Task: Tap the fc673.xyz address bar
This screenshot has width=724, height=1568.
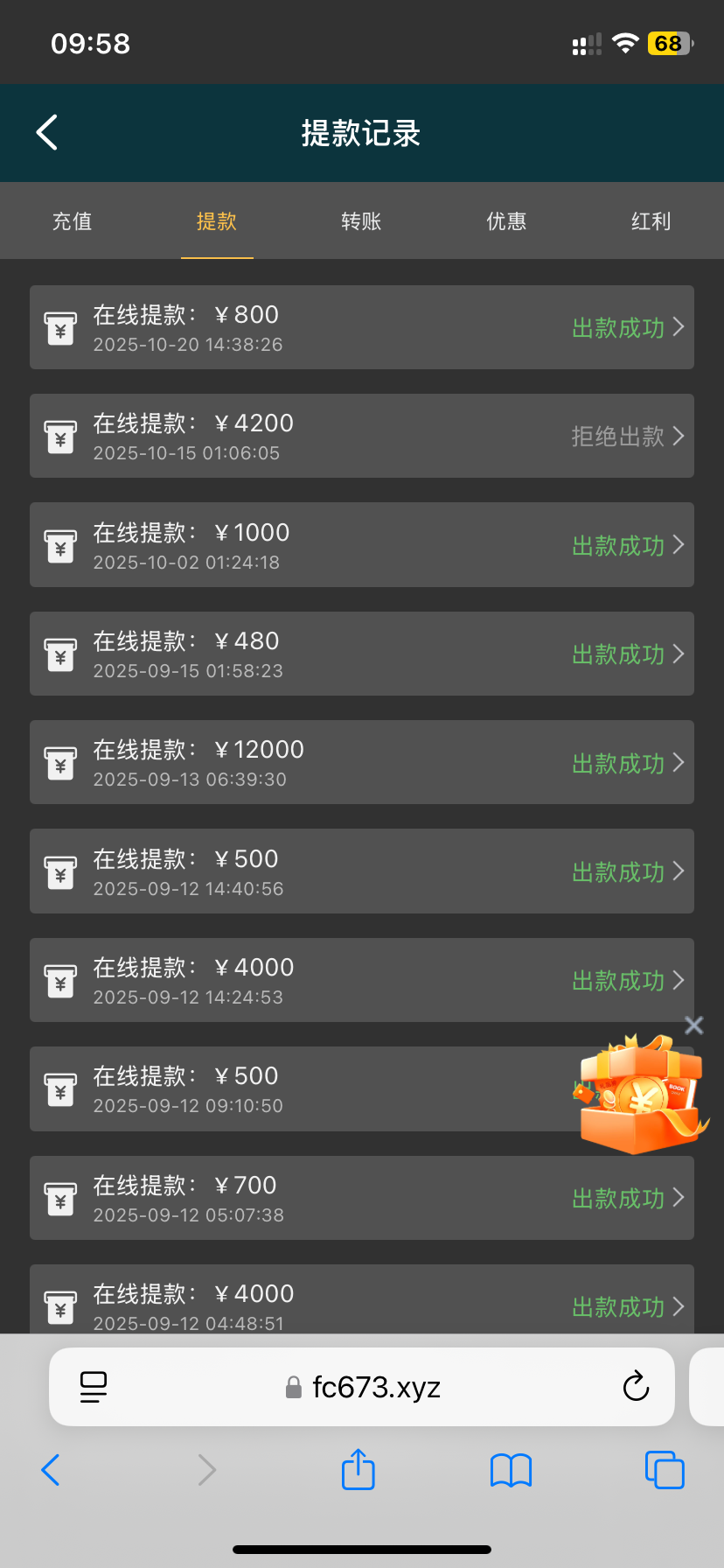Action: (x=376, y=1387)
